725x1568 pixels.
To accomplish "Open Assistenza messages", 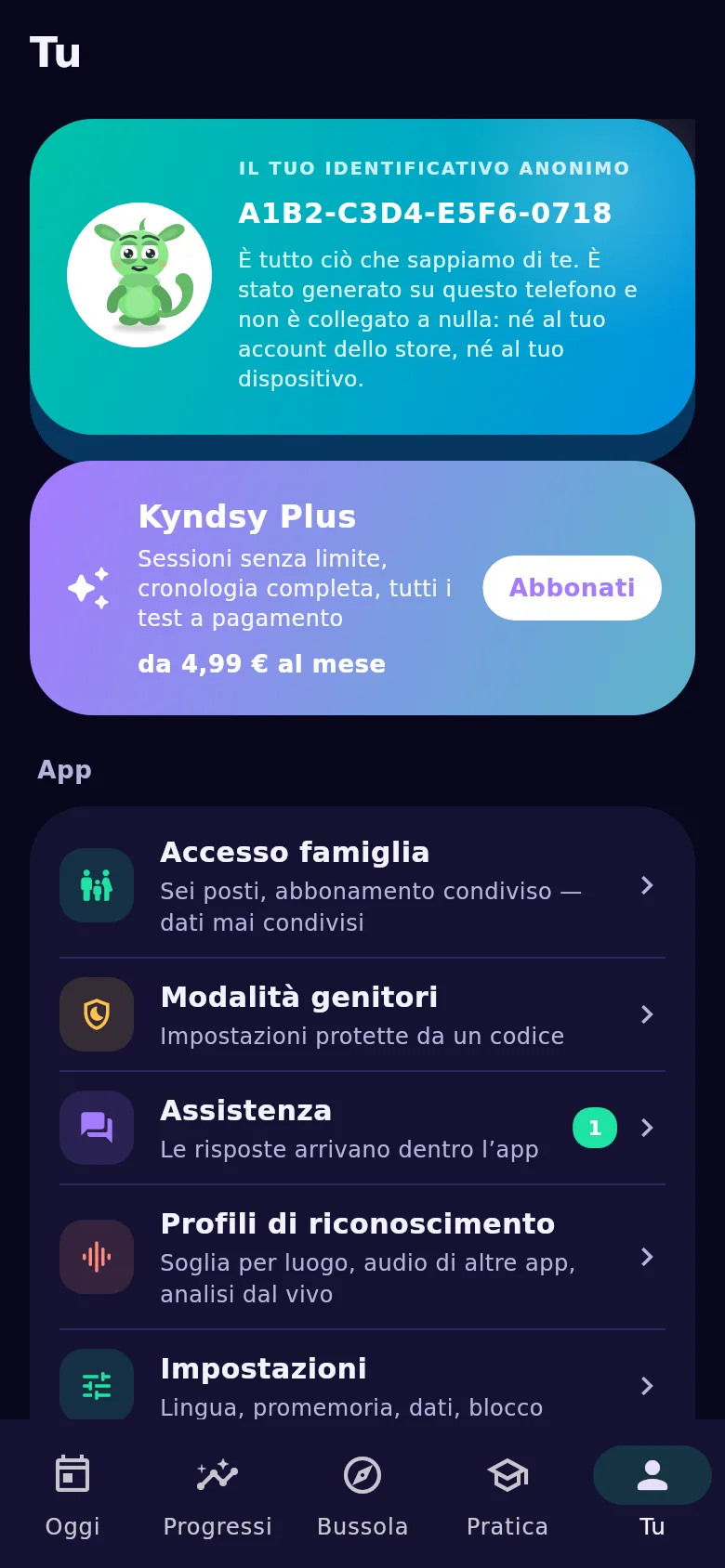I will (x=362, y=1128).
